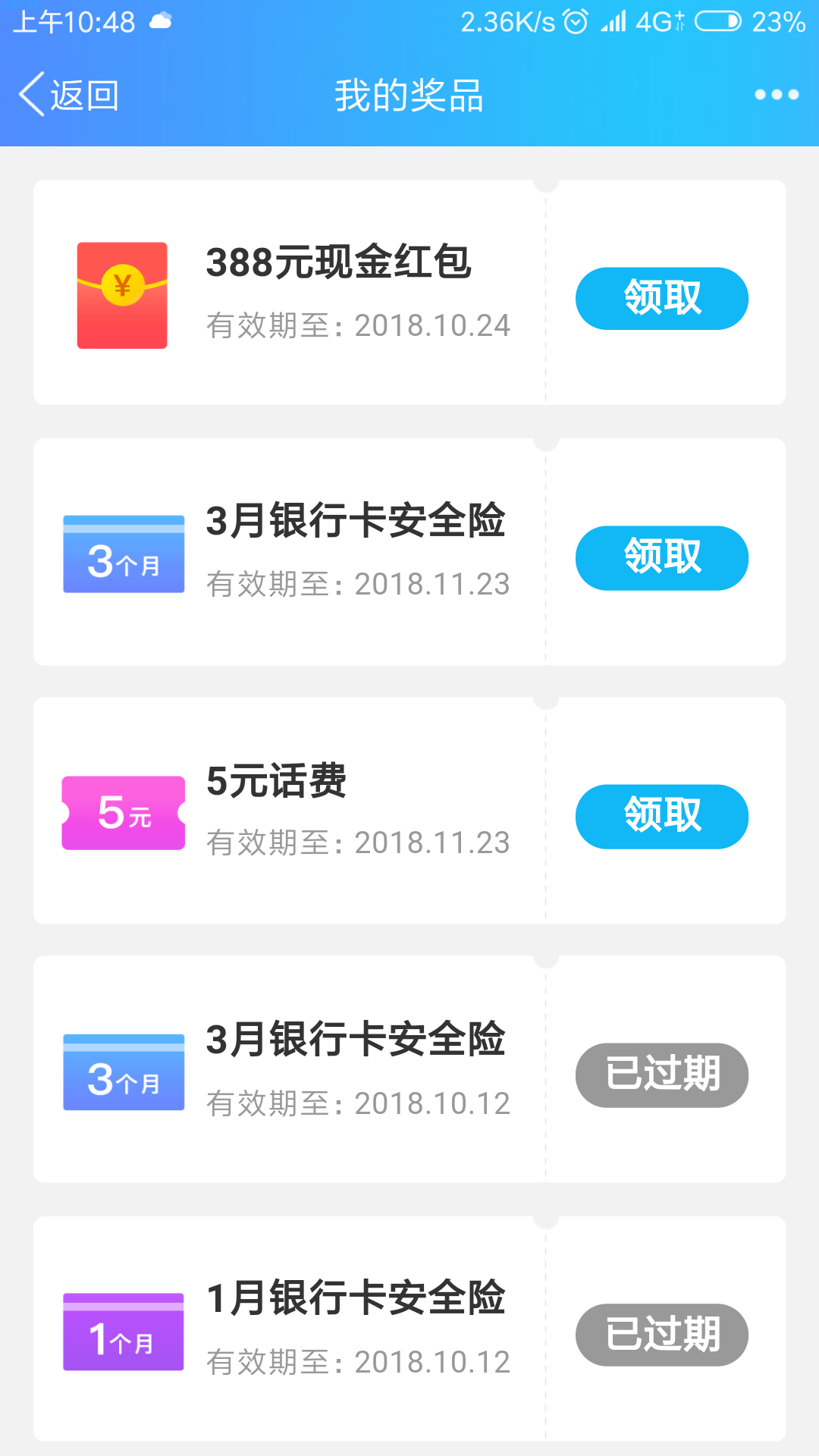This screenshot has height=1456, width=819.
Task: Tap 领取 for the 2018.11.23 bank card insurance
Action: [662, 557]
